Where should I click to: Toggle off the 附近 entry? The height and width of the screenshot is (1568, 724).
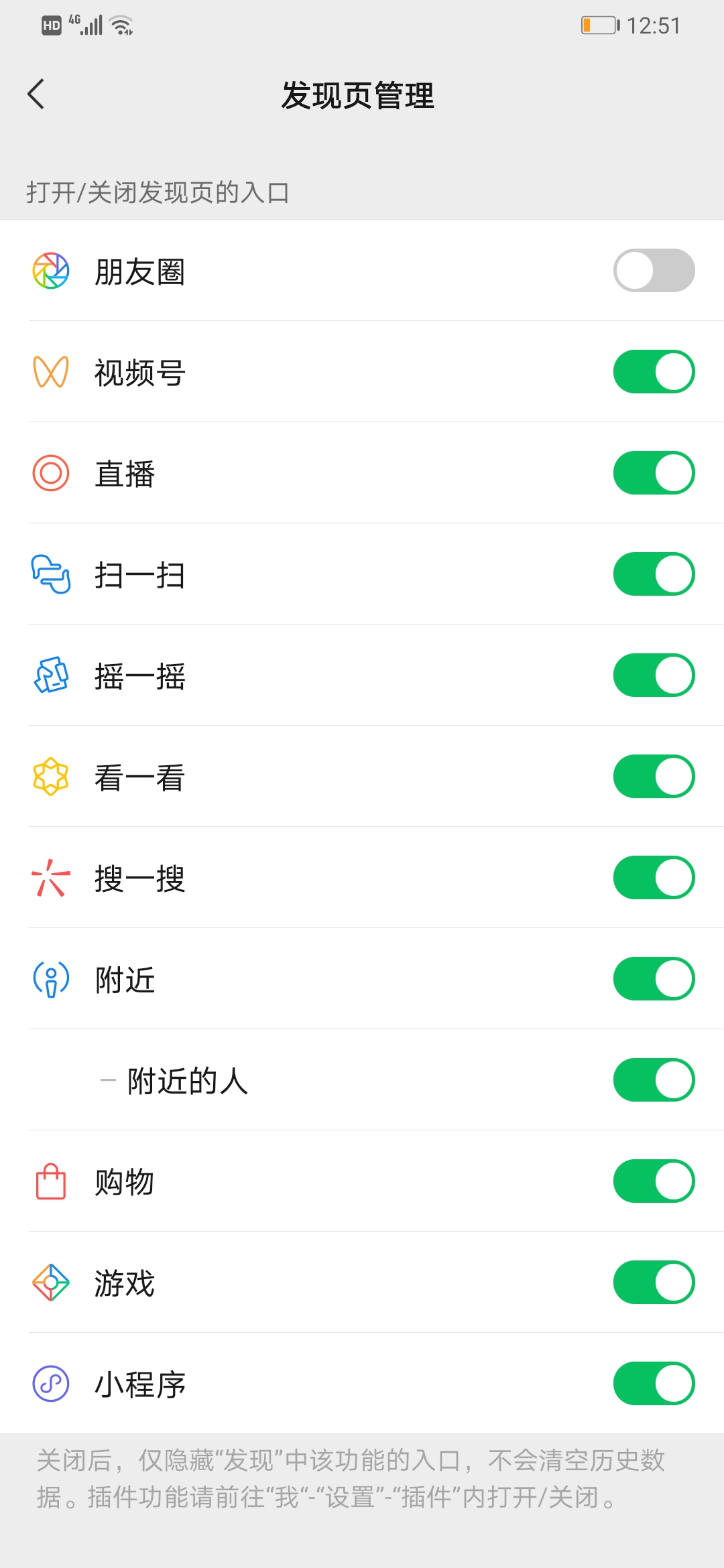pos(654,978)
